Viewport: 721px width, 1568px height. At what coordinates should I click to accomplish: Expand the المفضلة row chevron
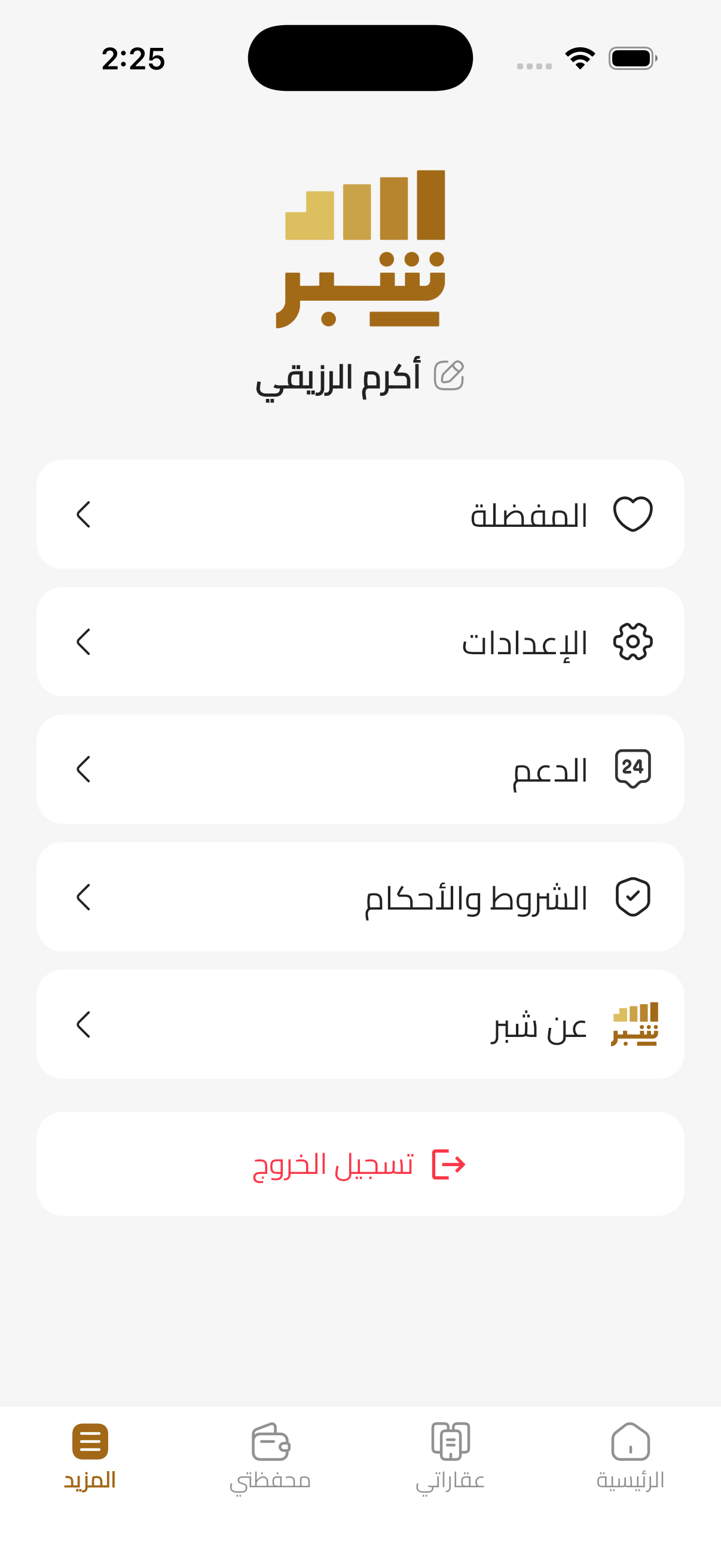[x=83, y=513]
